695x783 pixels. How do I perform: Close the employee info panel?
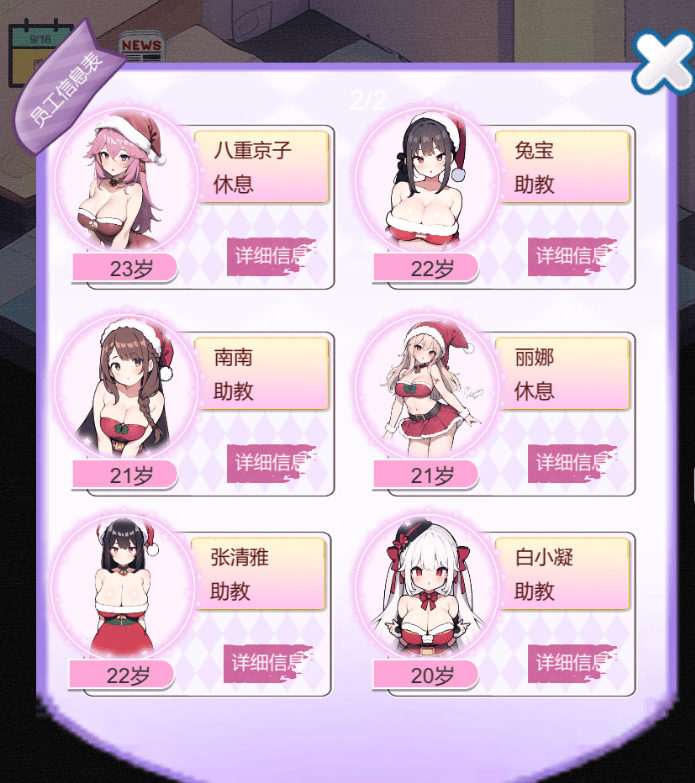pyautogui.click(x=663, y=60)
